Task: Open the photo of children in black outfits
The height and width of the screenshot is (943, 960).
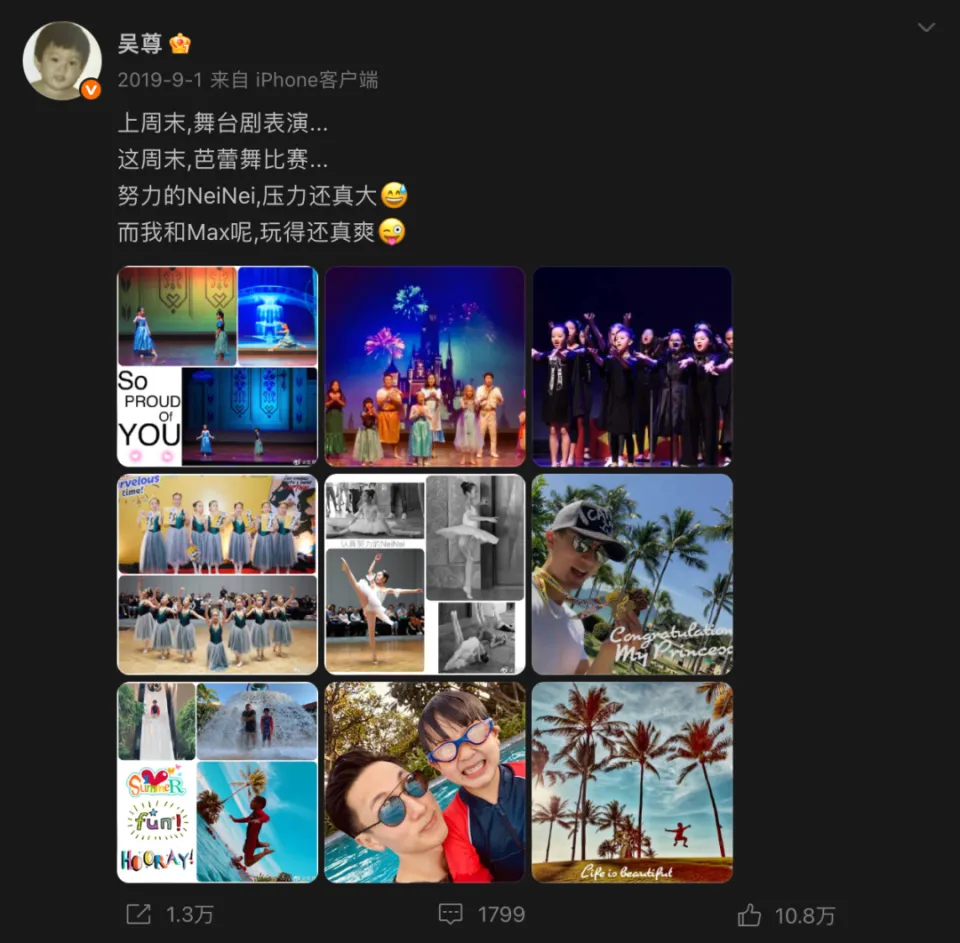Action: coord(632,366)
